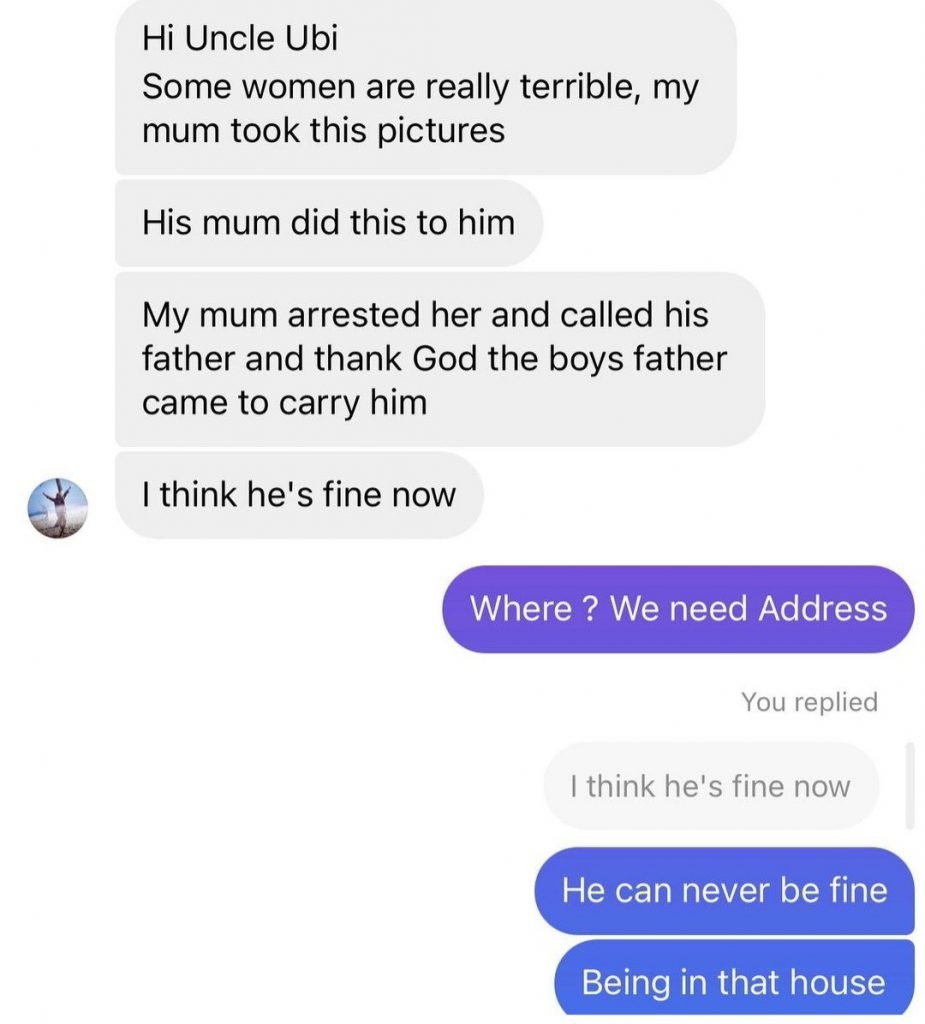Jump to quoted message "I think he's fine now"
The width and height of the screenshot is (925, 1024).
tap(710, 786)
